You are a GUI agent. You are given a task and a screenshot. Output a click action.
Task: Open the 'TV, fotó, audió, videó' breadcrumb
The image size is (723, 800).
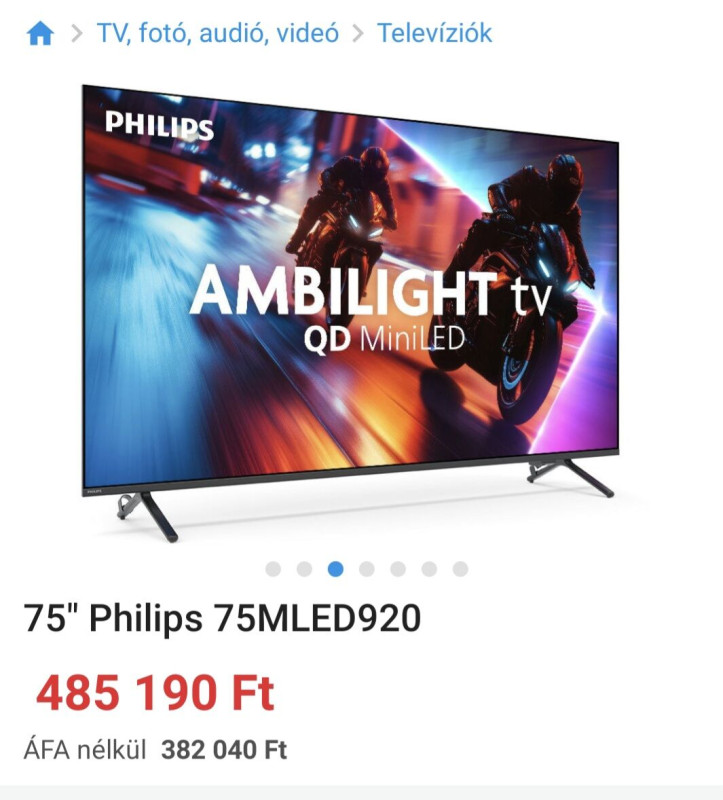(x=217, y=33)
